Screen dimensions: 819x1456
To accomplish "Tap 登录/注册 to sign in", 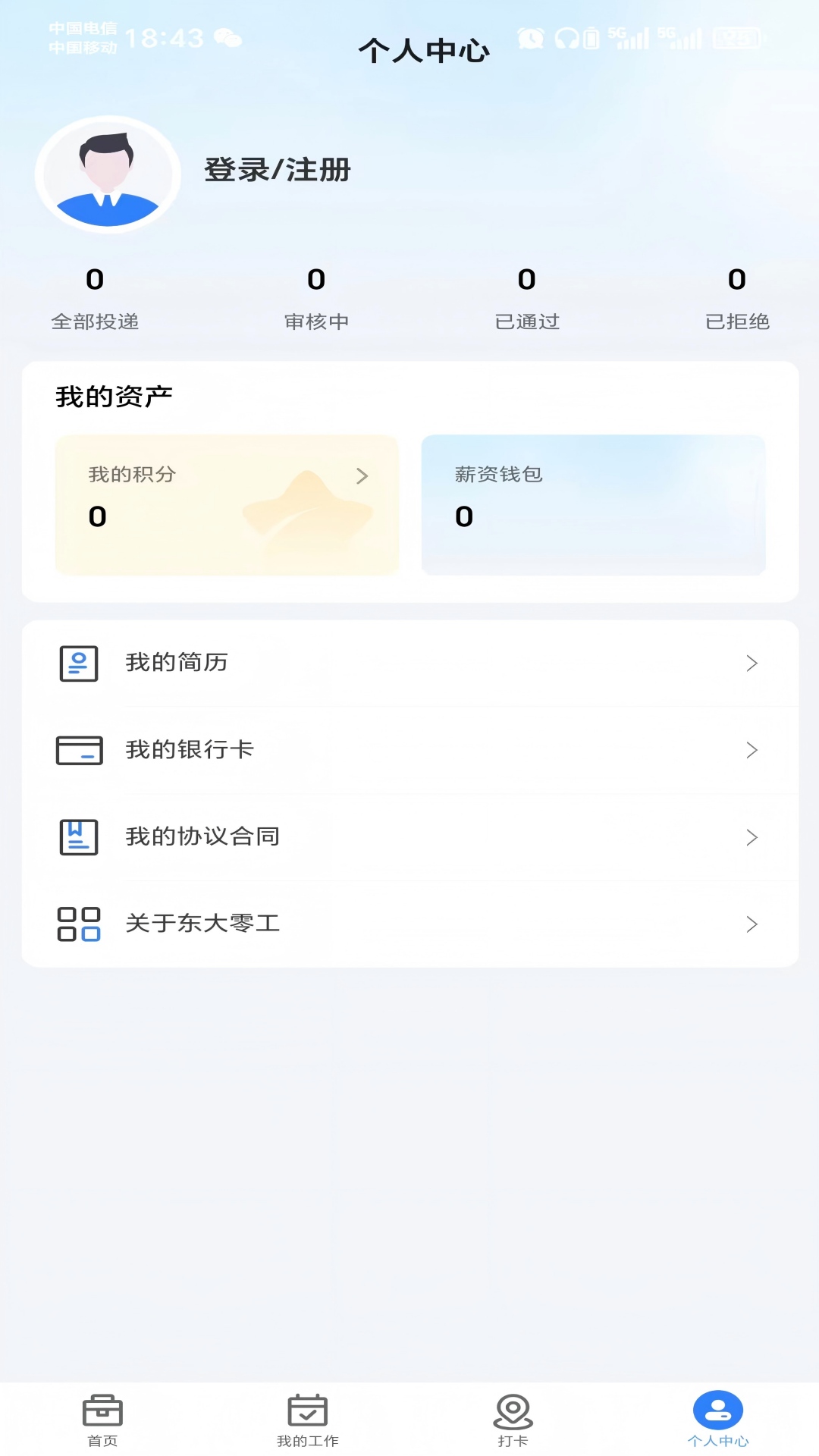I will tap(277, 171).
